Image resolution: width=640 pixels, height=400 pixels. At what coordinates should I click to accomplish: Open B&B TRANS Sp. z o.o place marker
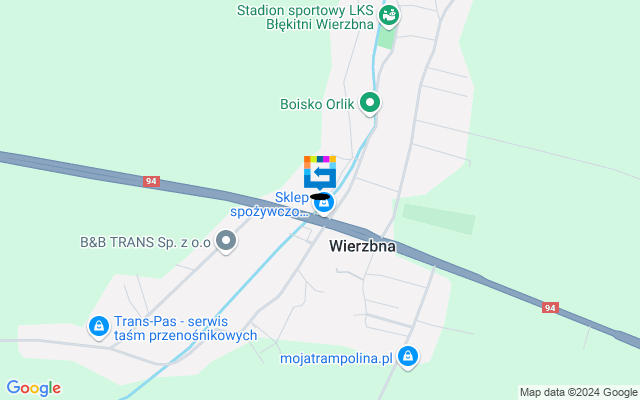click(227, 240)
